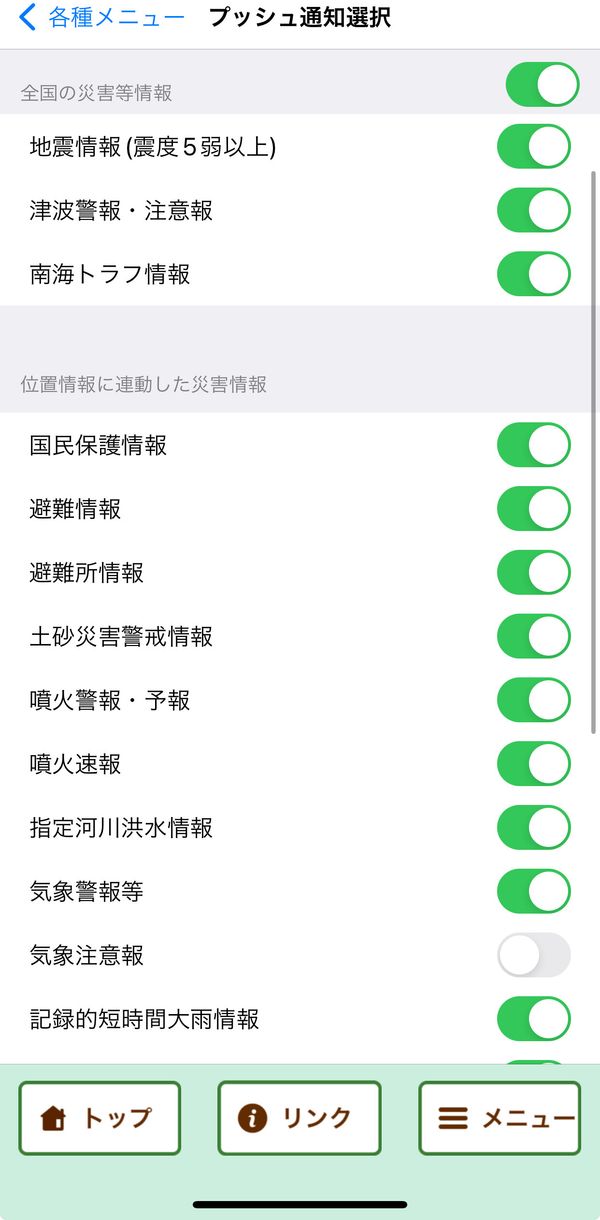Go back to 各種メニュー
Viewport: 600px width, 1220px height.
point(102,18)
